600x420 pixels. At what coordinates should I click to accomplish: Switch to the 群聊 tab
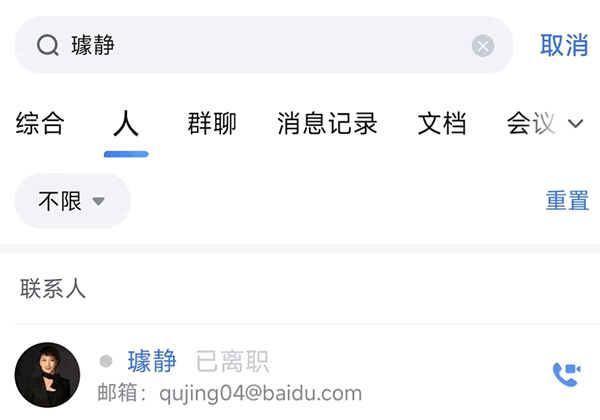pos(212,124)
